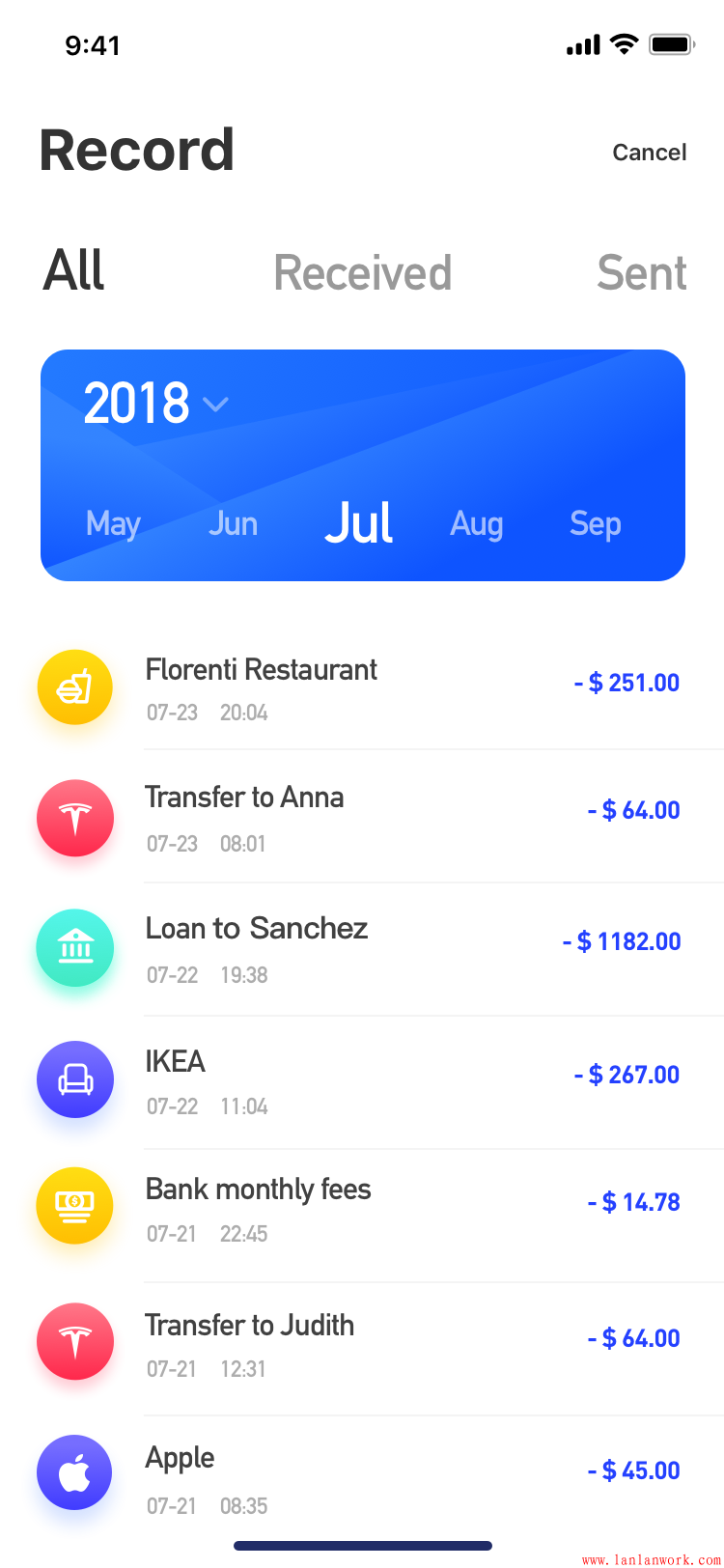This screenshot has width=724, height=1568.
Task: Expand the 2018 year dropdown
Action: click(156, 404)
